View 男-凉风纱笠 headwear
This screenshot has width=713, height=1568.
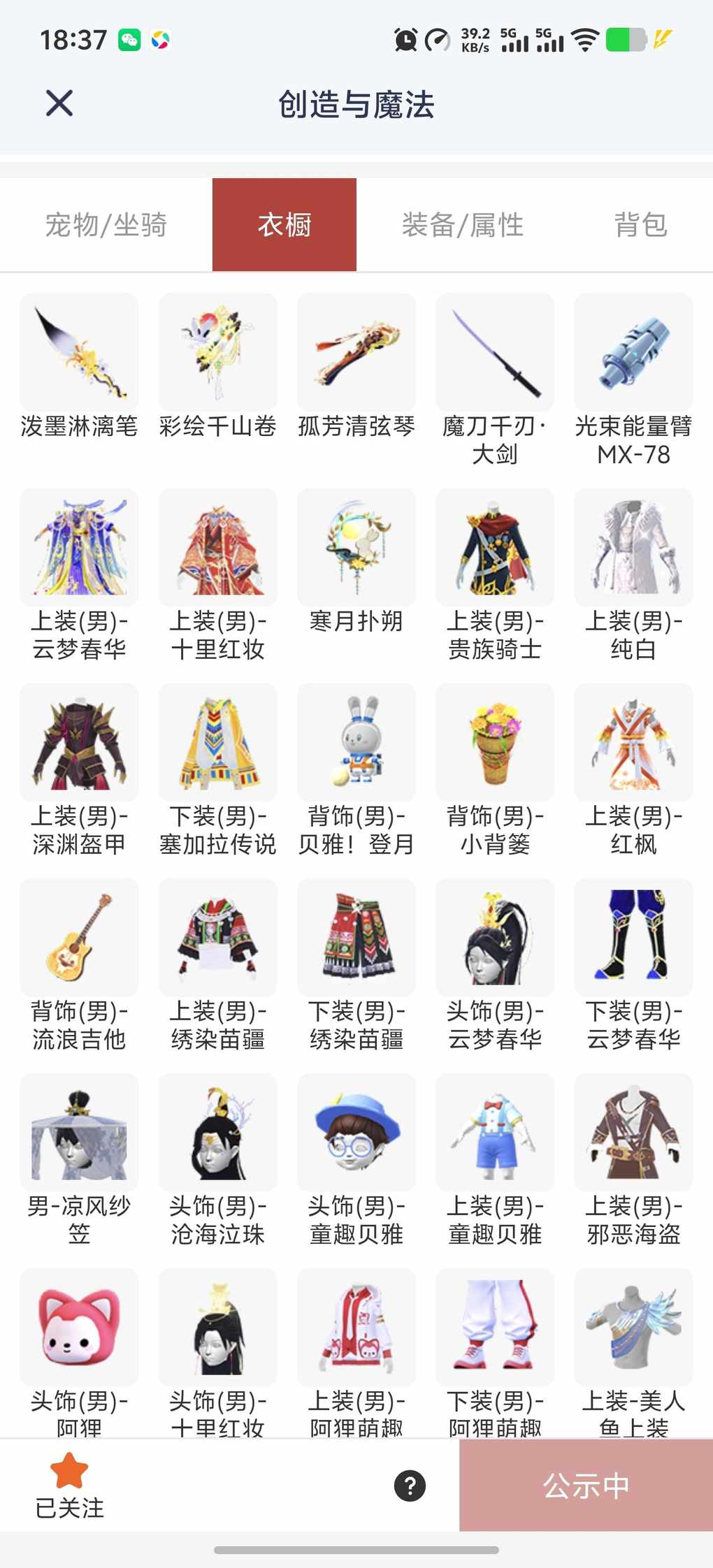(x=79, y=1133)
